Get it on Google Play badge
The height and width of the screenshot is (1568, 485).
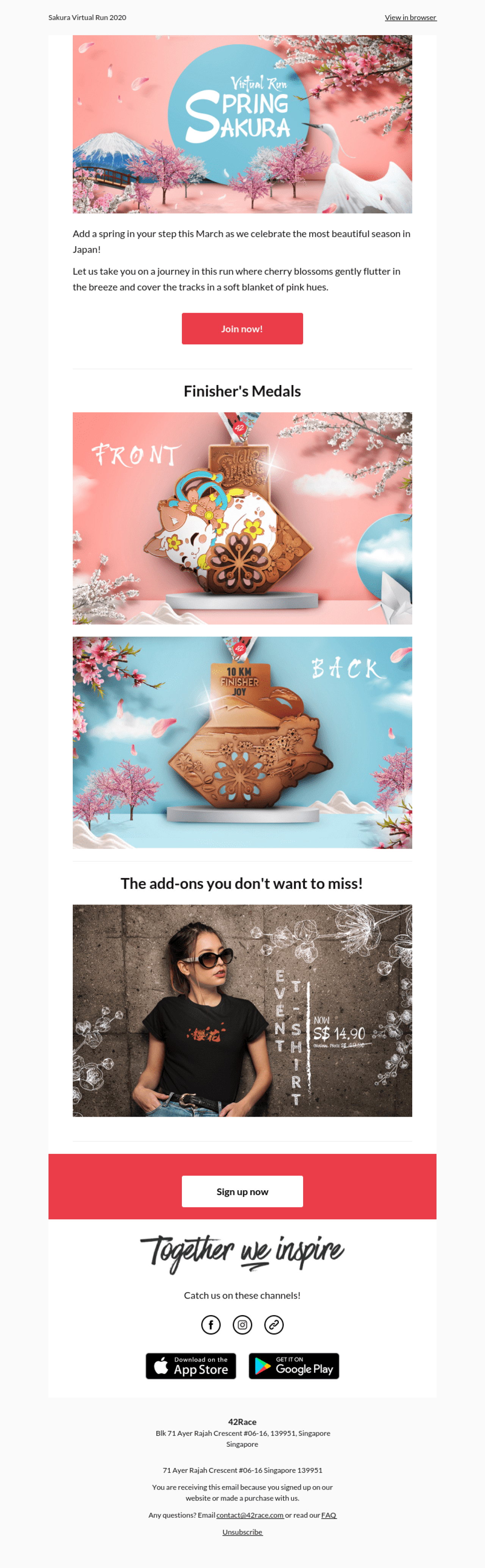pyautogui.click(x=294, y=1366)
